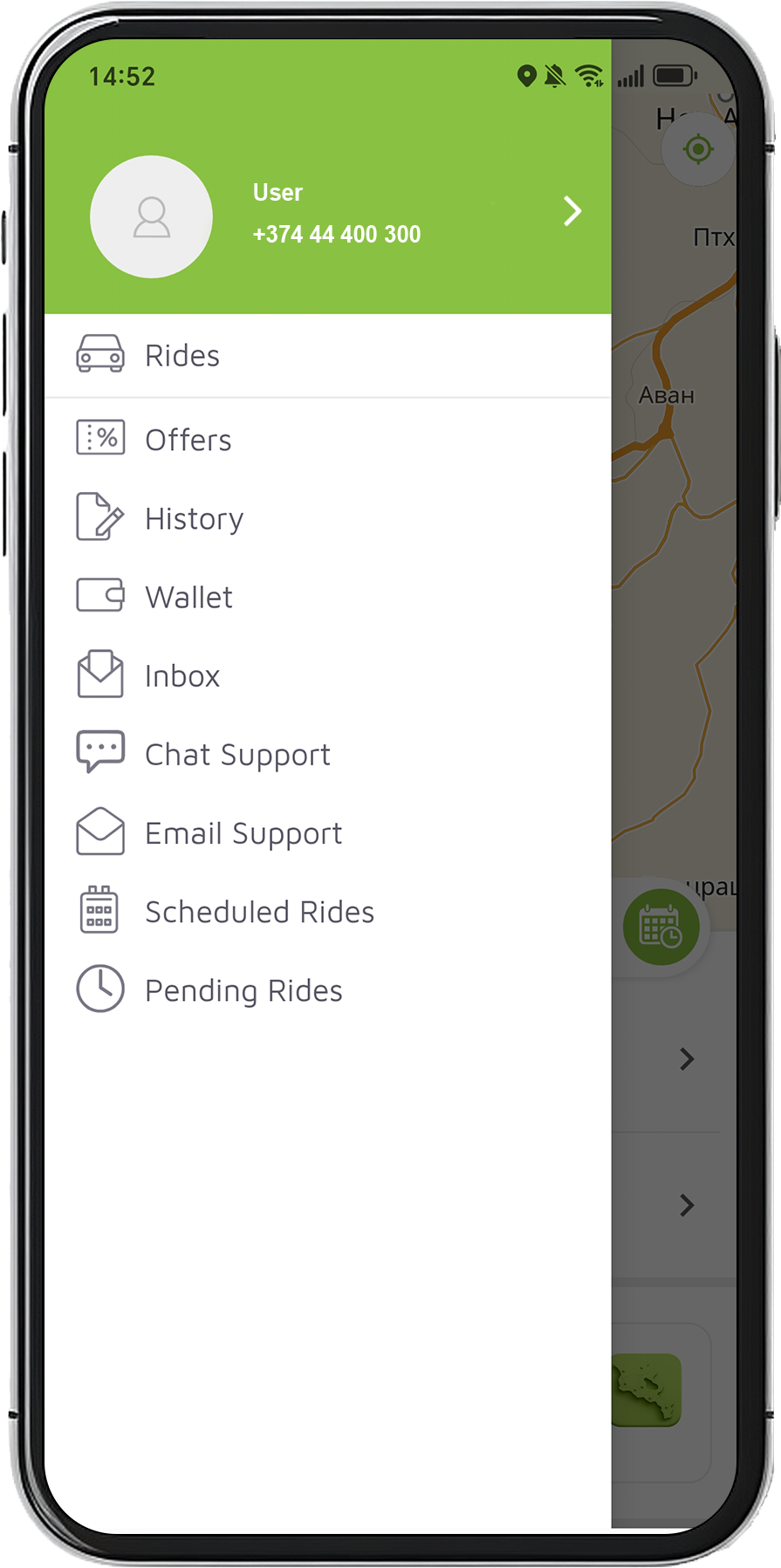Go to Inbox messages
781x1568 pixels.
(x=182, y=676)
